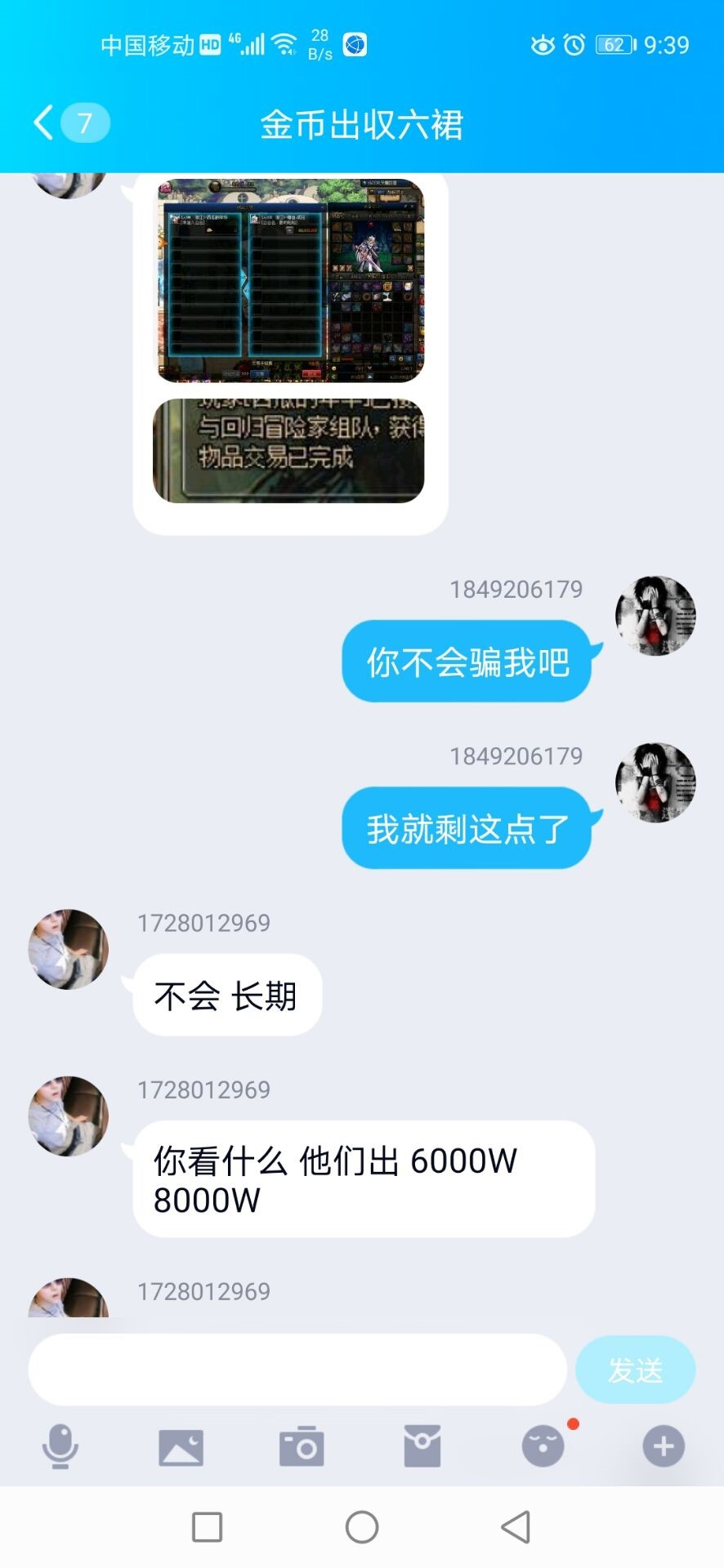Tap the system home button
The width and height of the screenshot is (724, 1568).
coord(362,1526)
